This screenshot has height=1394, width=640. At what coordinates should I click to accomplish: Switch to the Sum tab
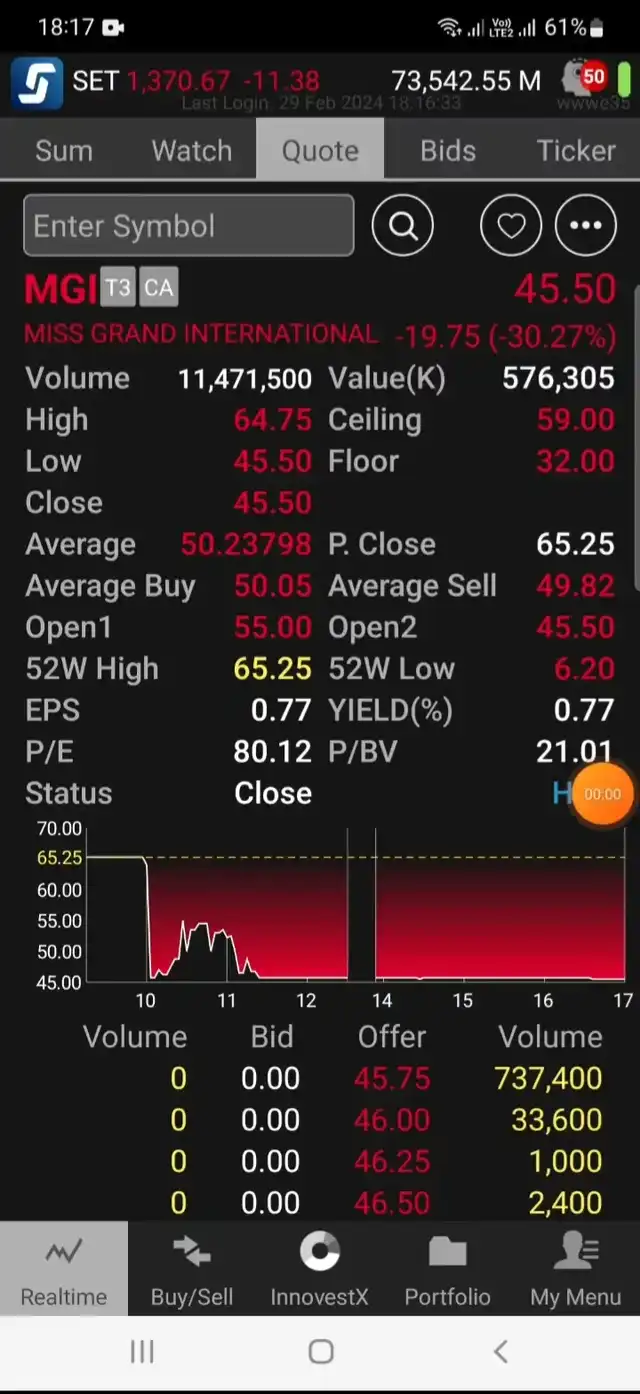tap(64, 151)
